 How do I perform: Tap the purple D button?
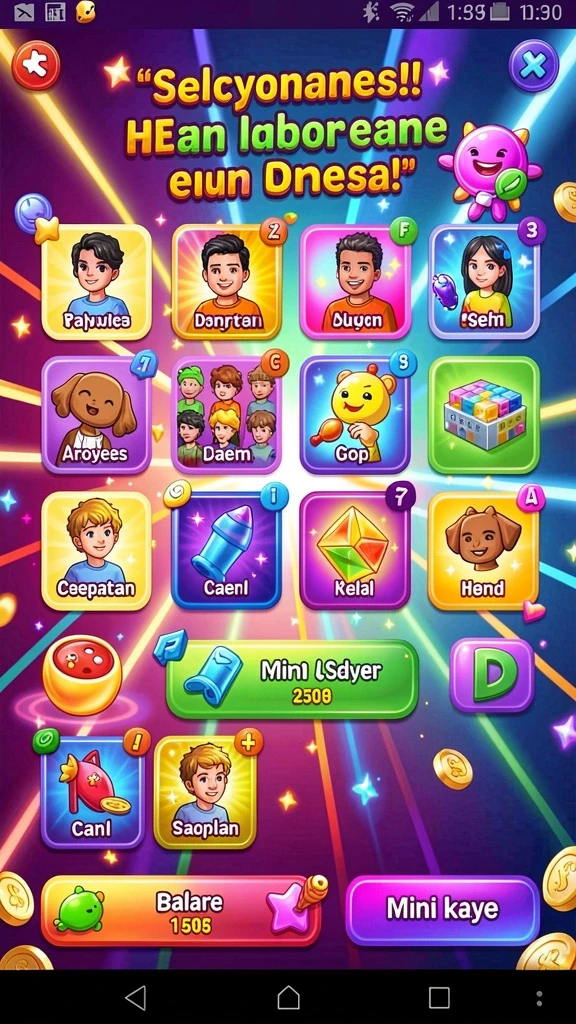click(x=492, y=675)
